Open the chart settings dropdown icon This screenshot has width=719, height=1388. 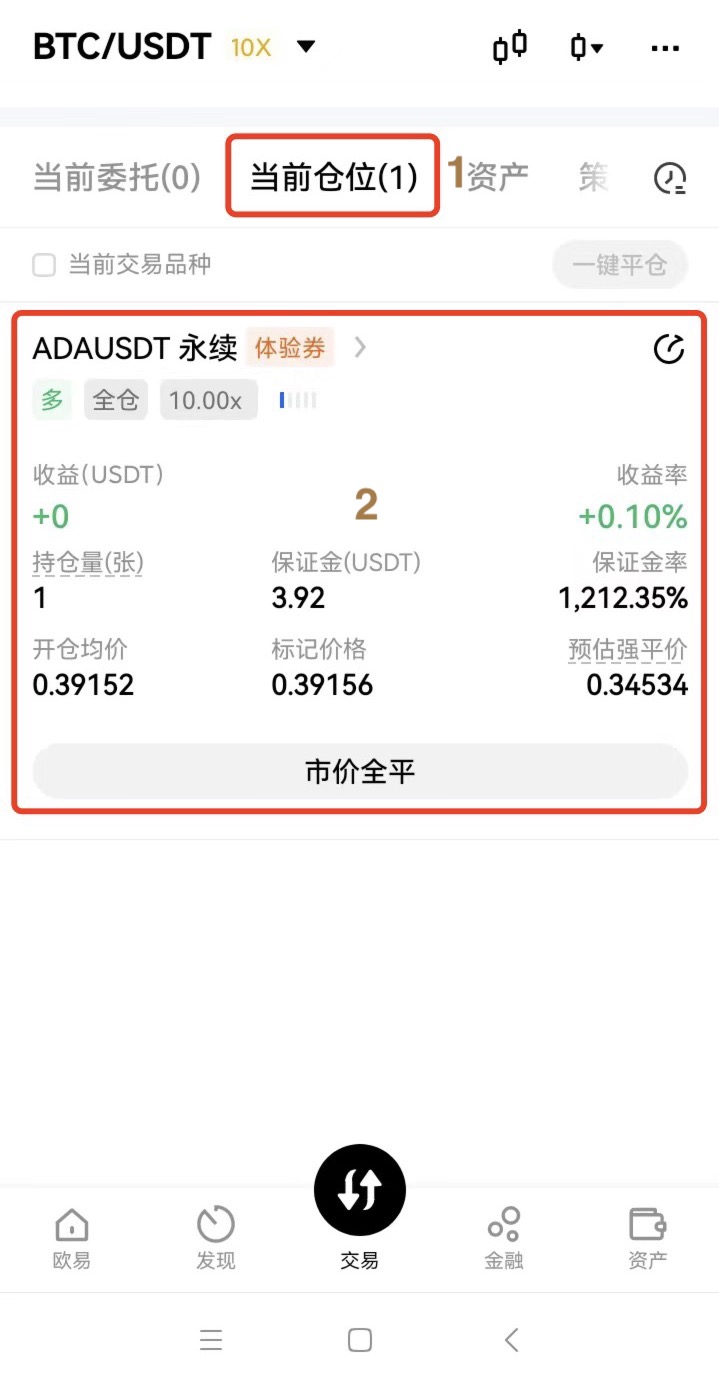click(586, 47)
